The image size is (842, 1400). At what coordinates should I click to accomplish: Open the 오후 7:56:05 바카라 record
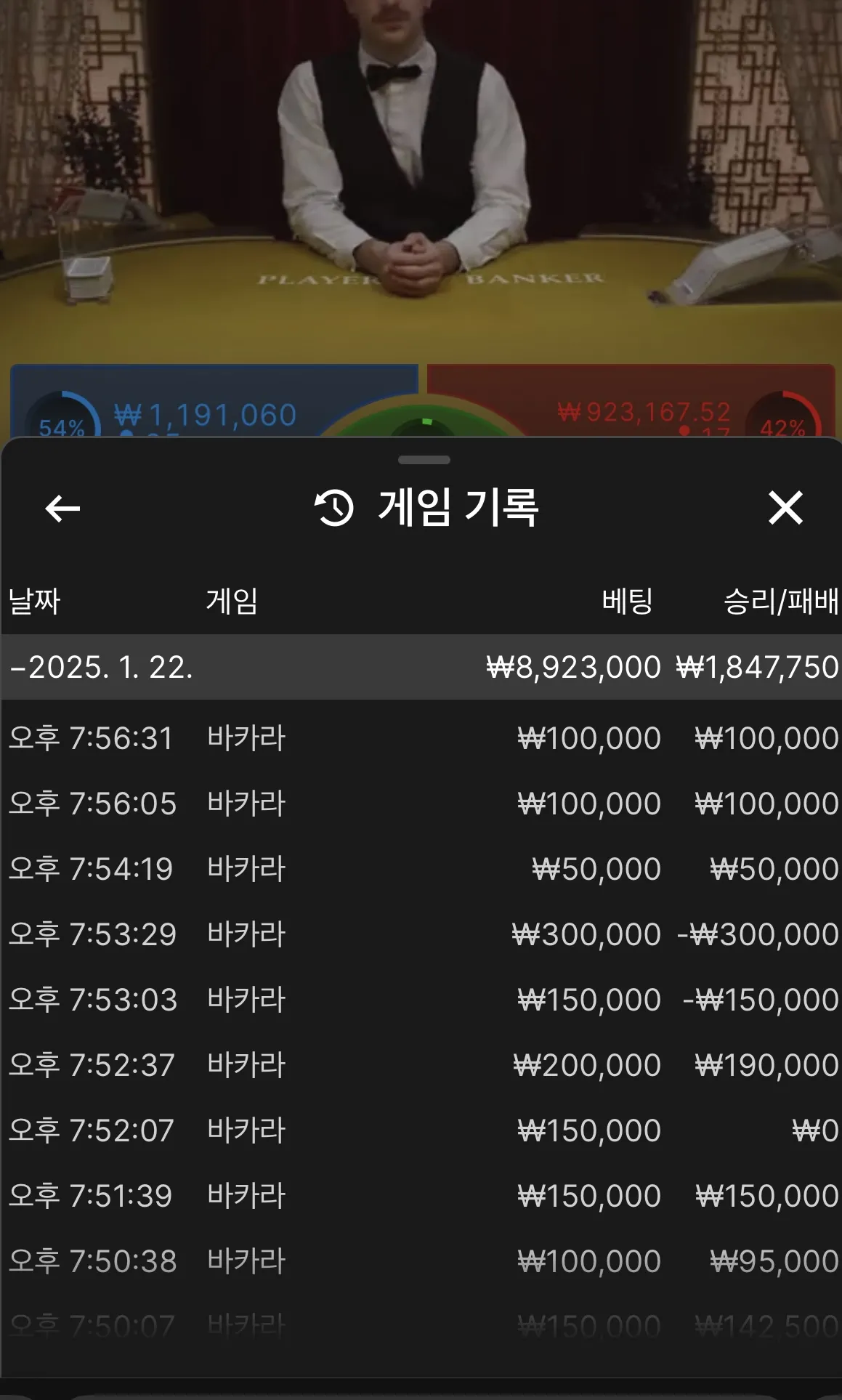[x=421, y=804]
